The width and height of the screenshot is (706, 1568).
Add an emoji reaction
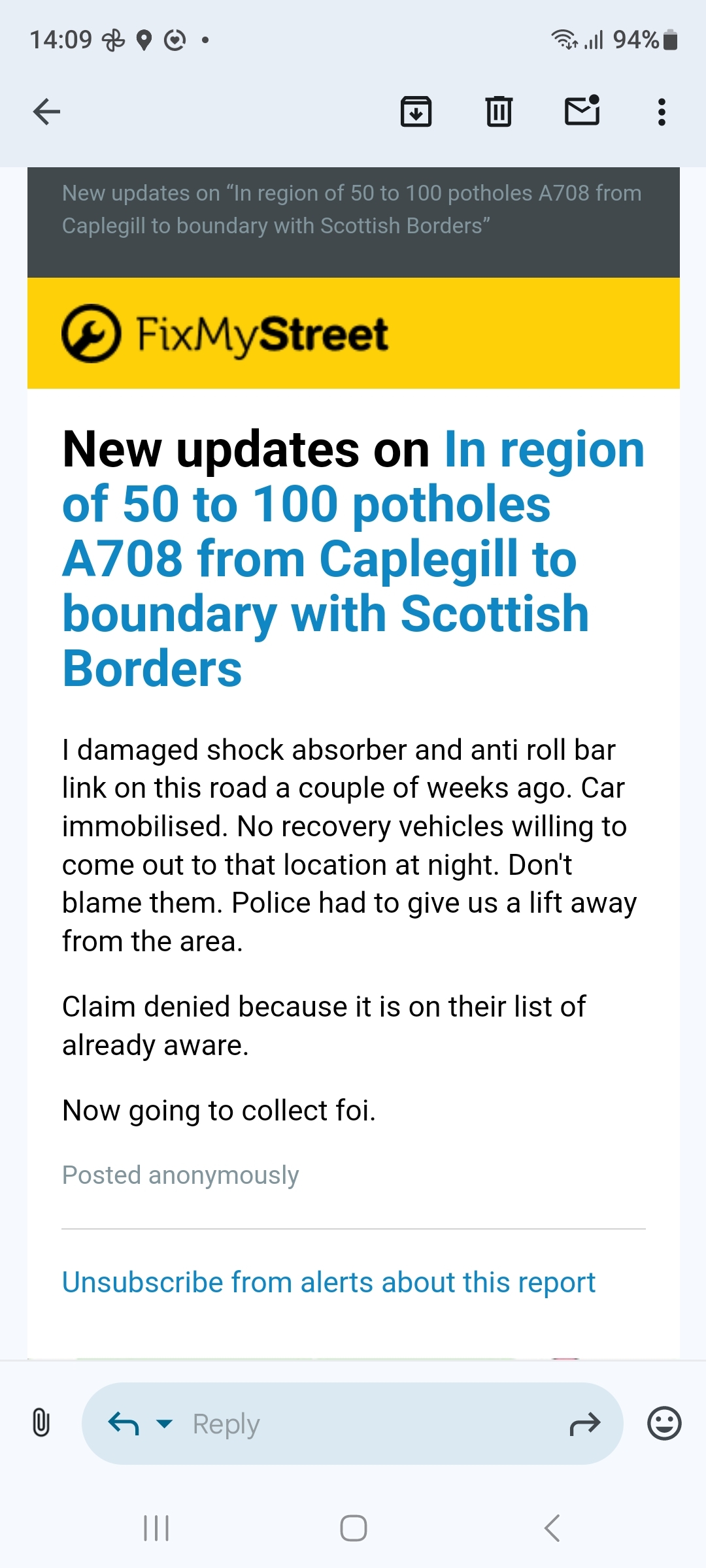point(664,1423)
